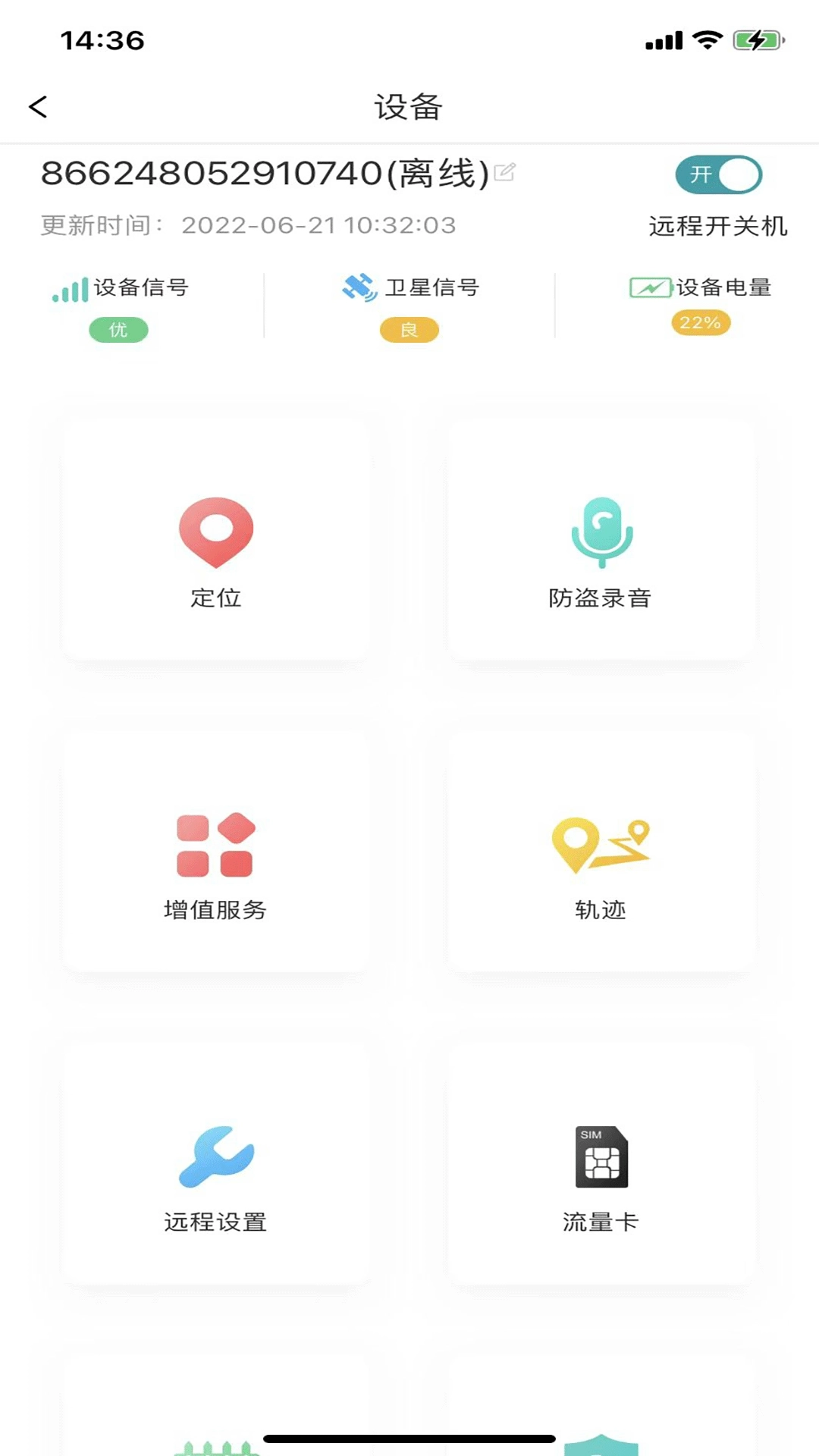
Task: Tap the 良 satellite quality badge
Action: (409, 330)
